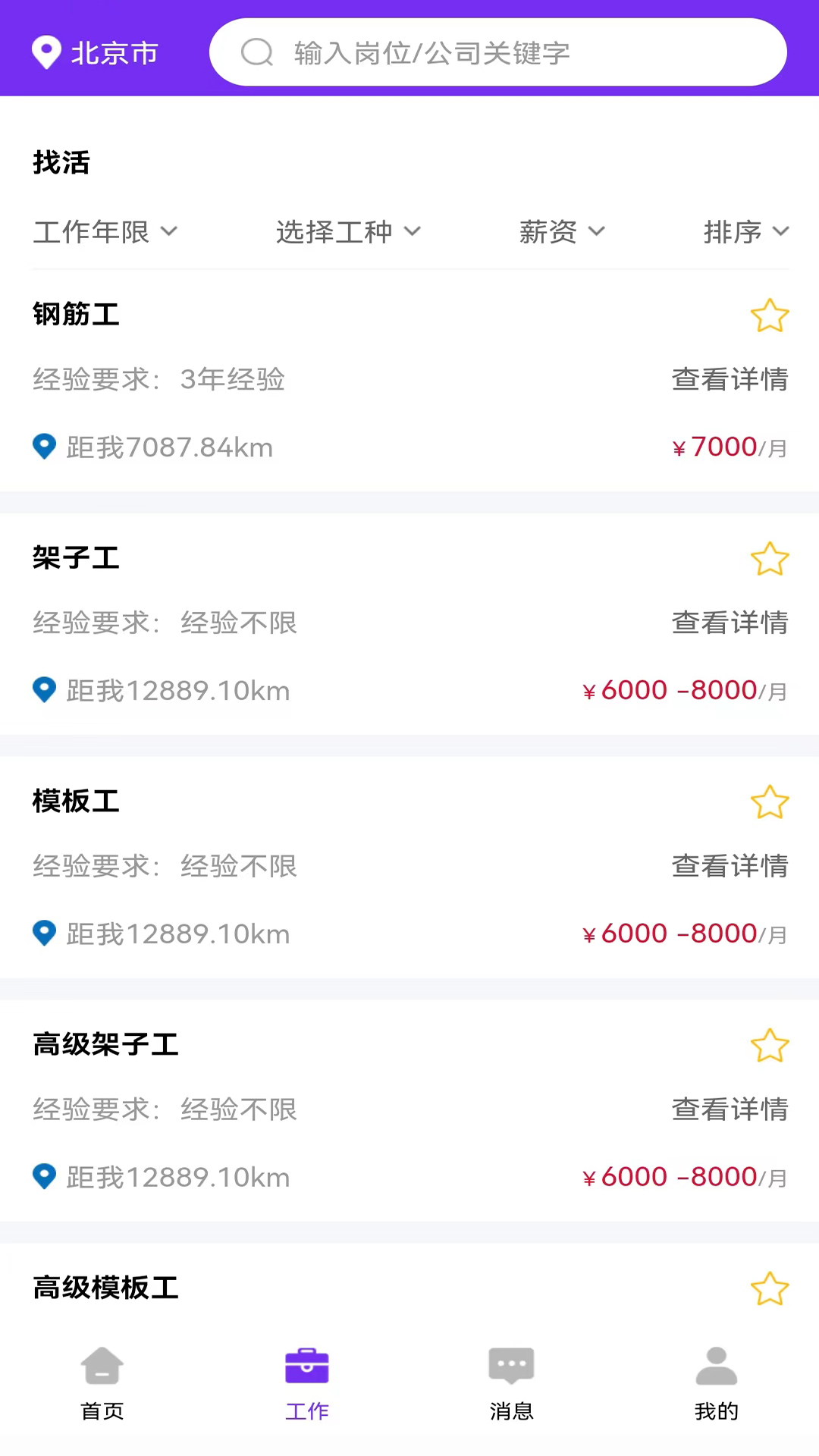Open the 消息 messages icon
This screenshot has height=1456, width=819.
(512, 1365)
